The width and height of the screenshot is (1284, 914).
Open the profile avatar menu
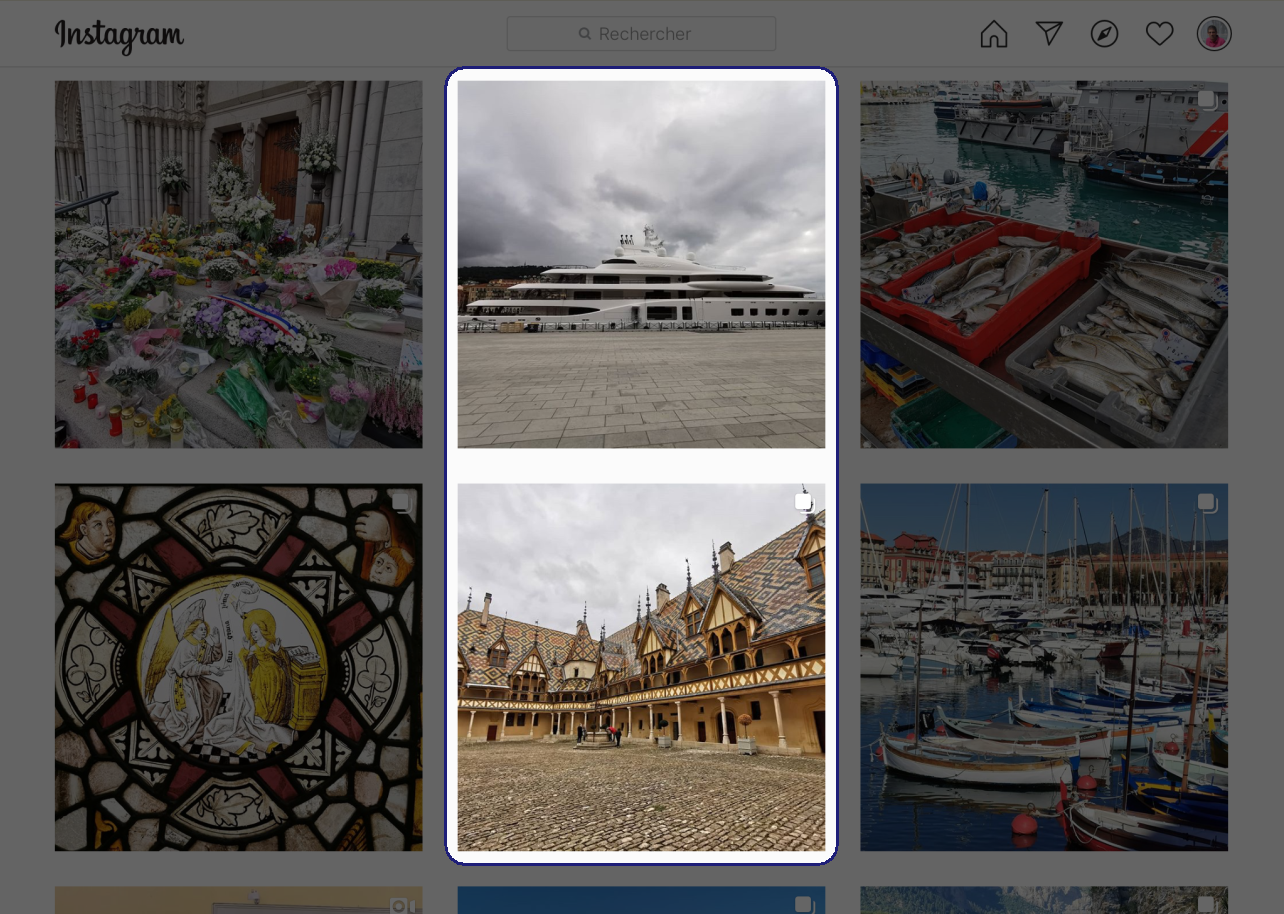point(1213,34)
